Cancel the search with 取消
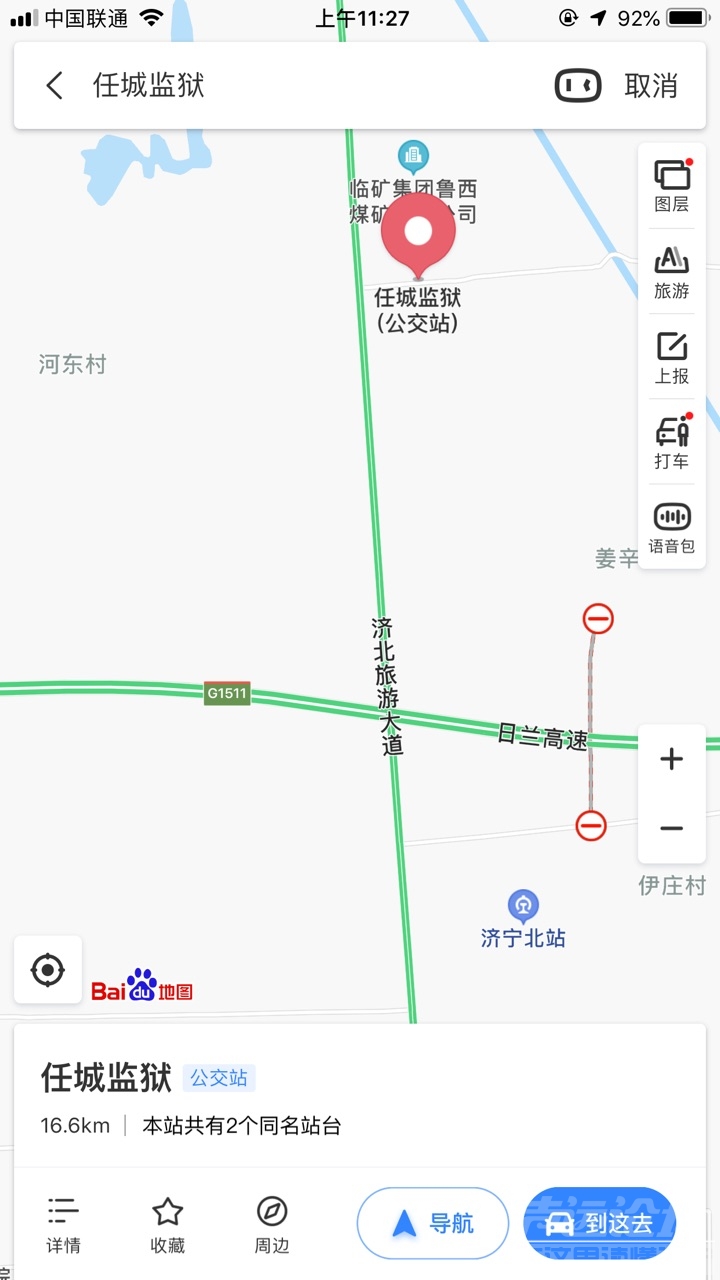The image size is (720, 1280). [651, 86]
